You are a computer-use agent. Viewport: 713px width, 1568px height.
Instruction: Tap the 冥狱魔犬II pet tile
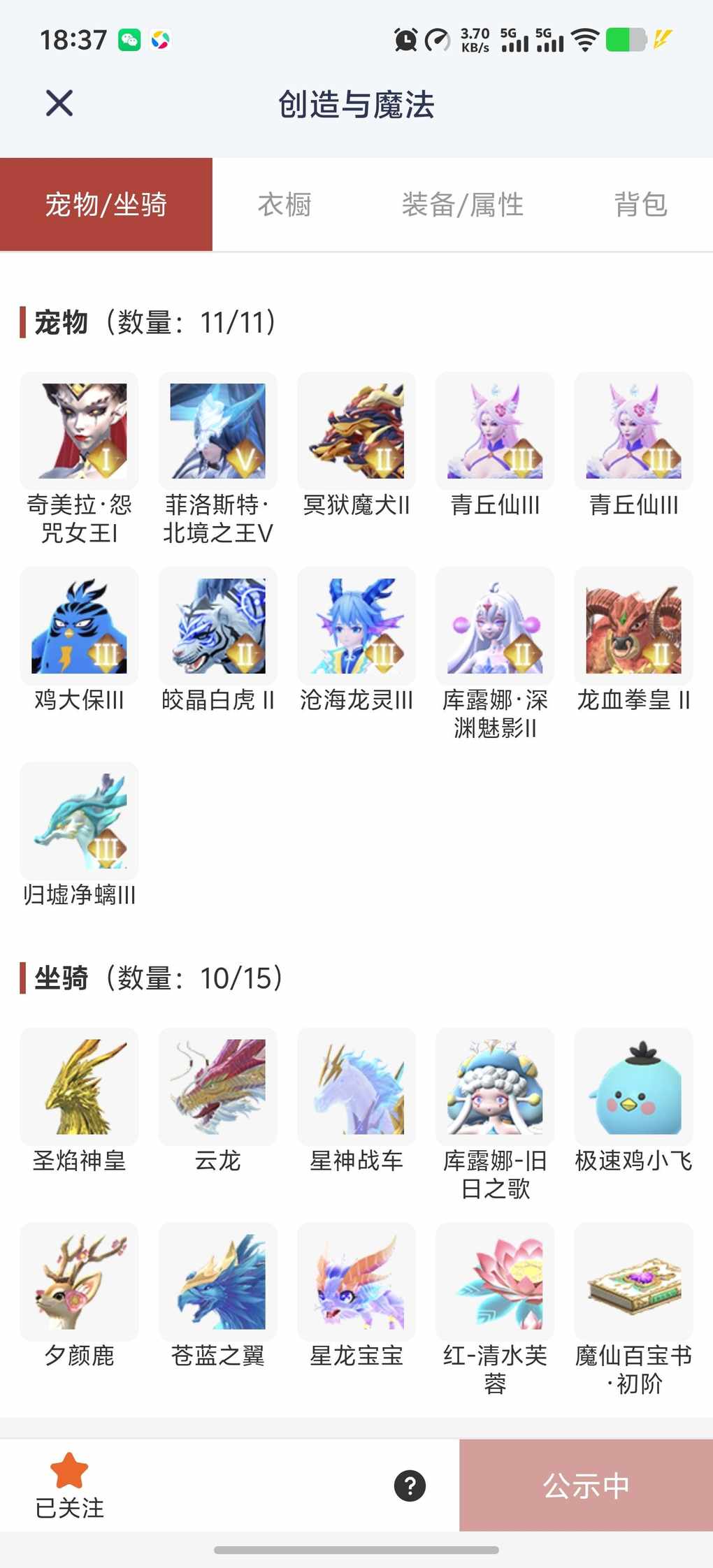[x=356, y=431]
